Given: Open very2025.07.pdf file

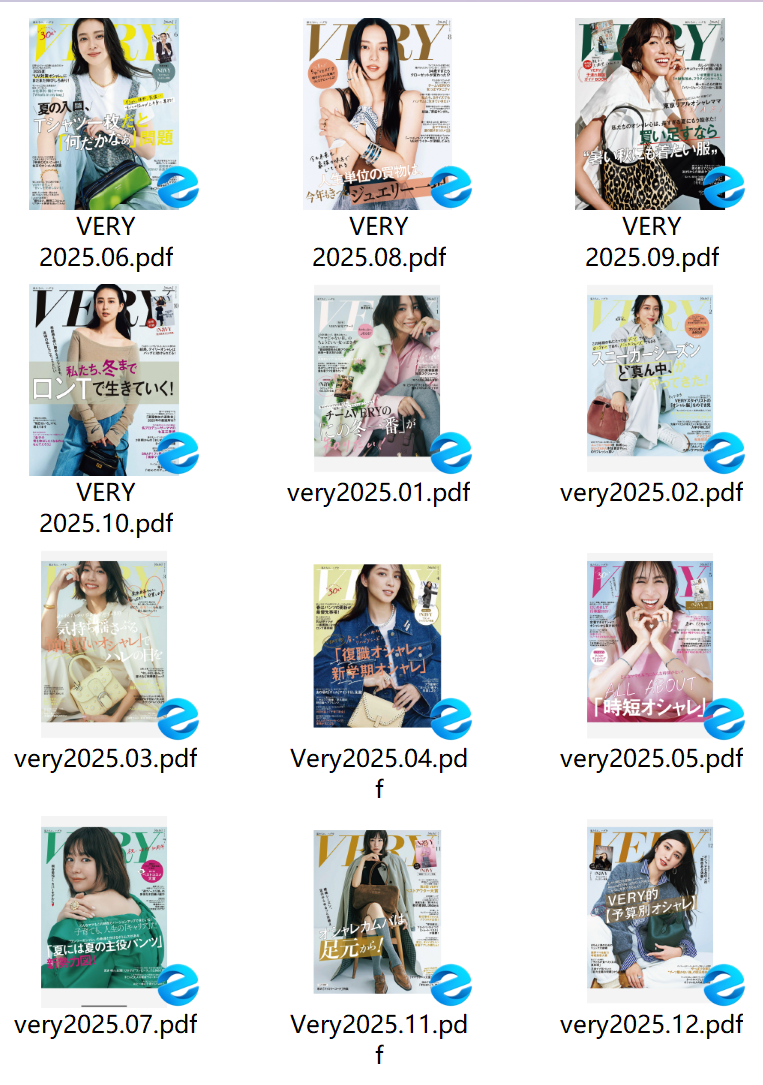Looking at the screenshot, I should pyautogui.click(x=104, y=913).
